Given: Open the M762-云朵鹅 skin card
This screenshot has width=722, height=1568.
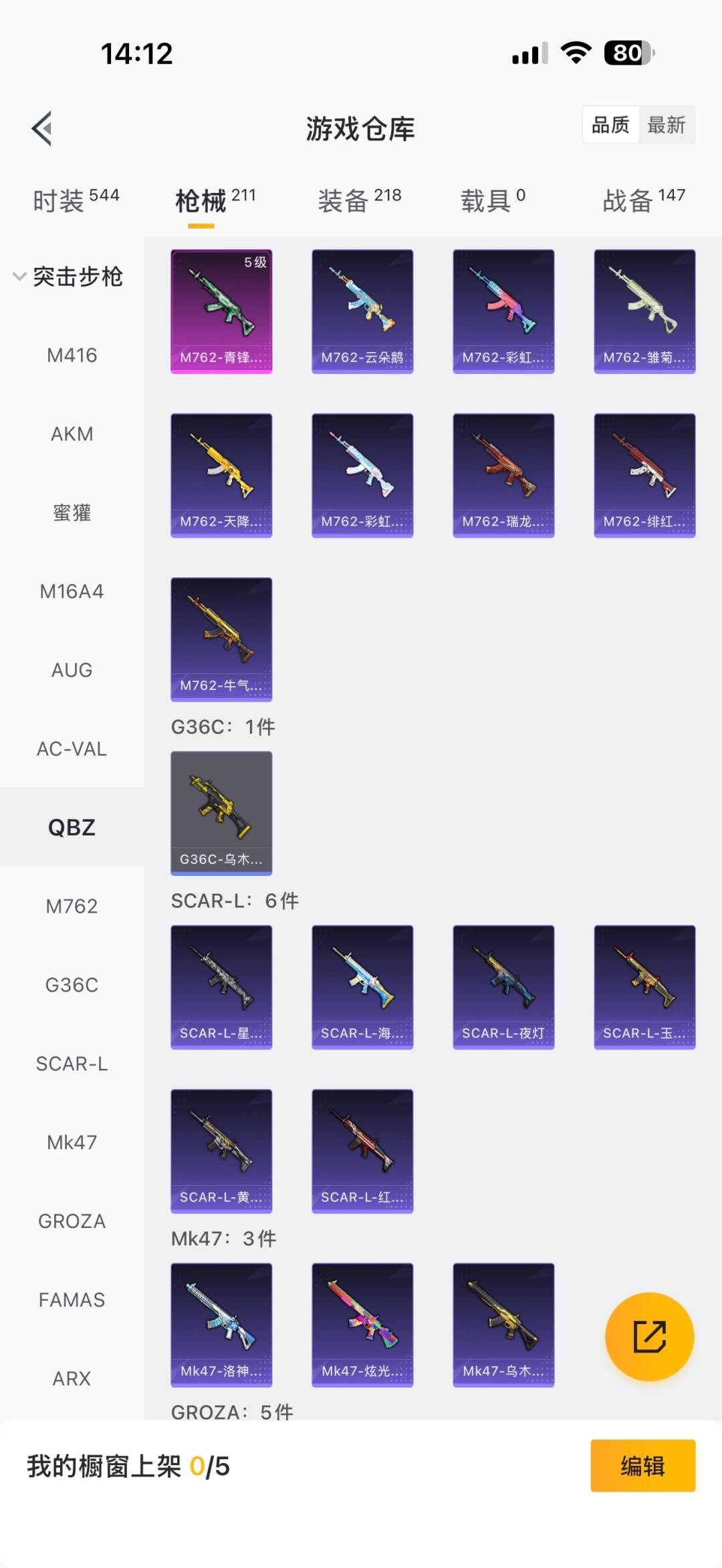Looking at the screenshot, I should 362,311.
